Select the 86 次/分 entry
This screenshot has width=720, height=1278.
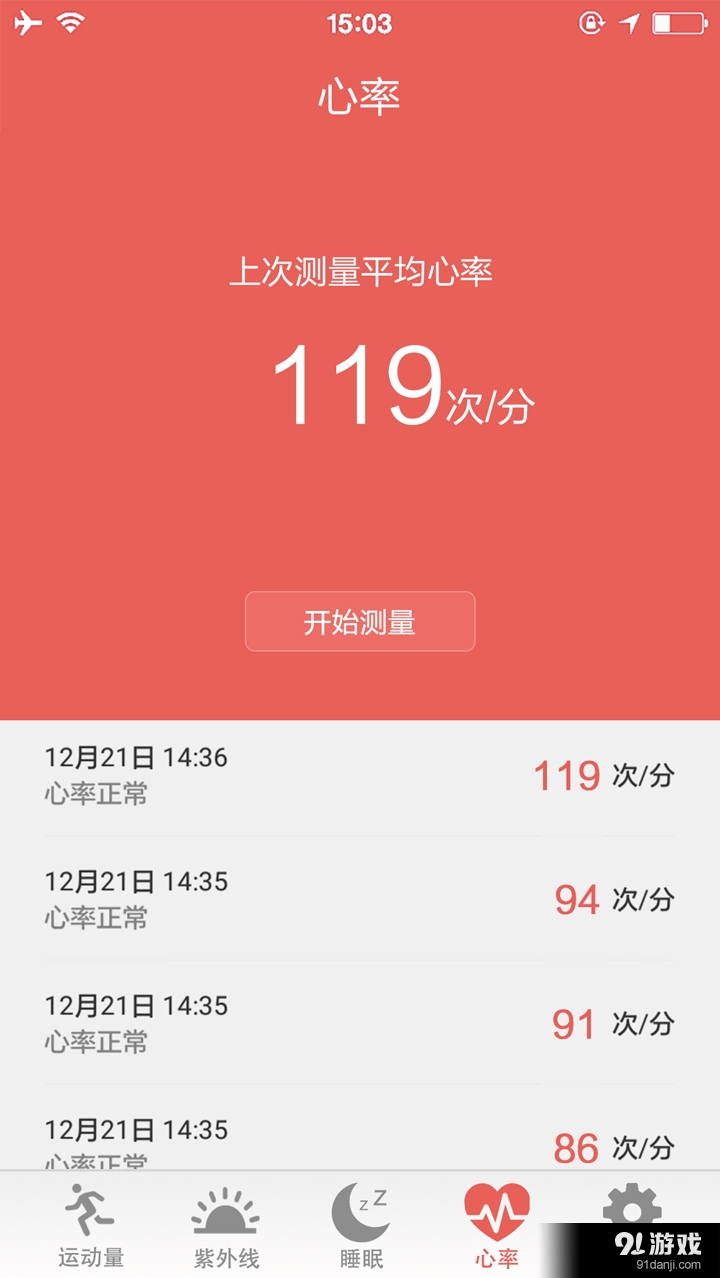point(360,1147)
